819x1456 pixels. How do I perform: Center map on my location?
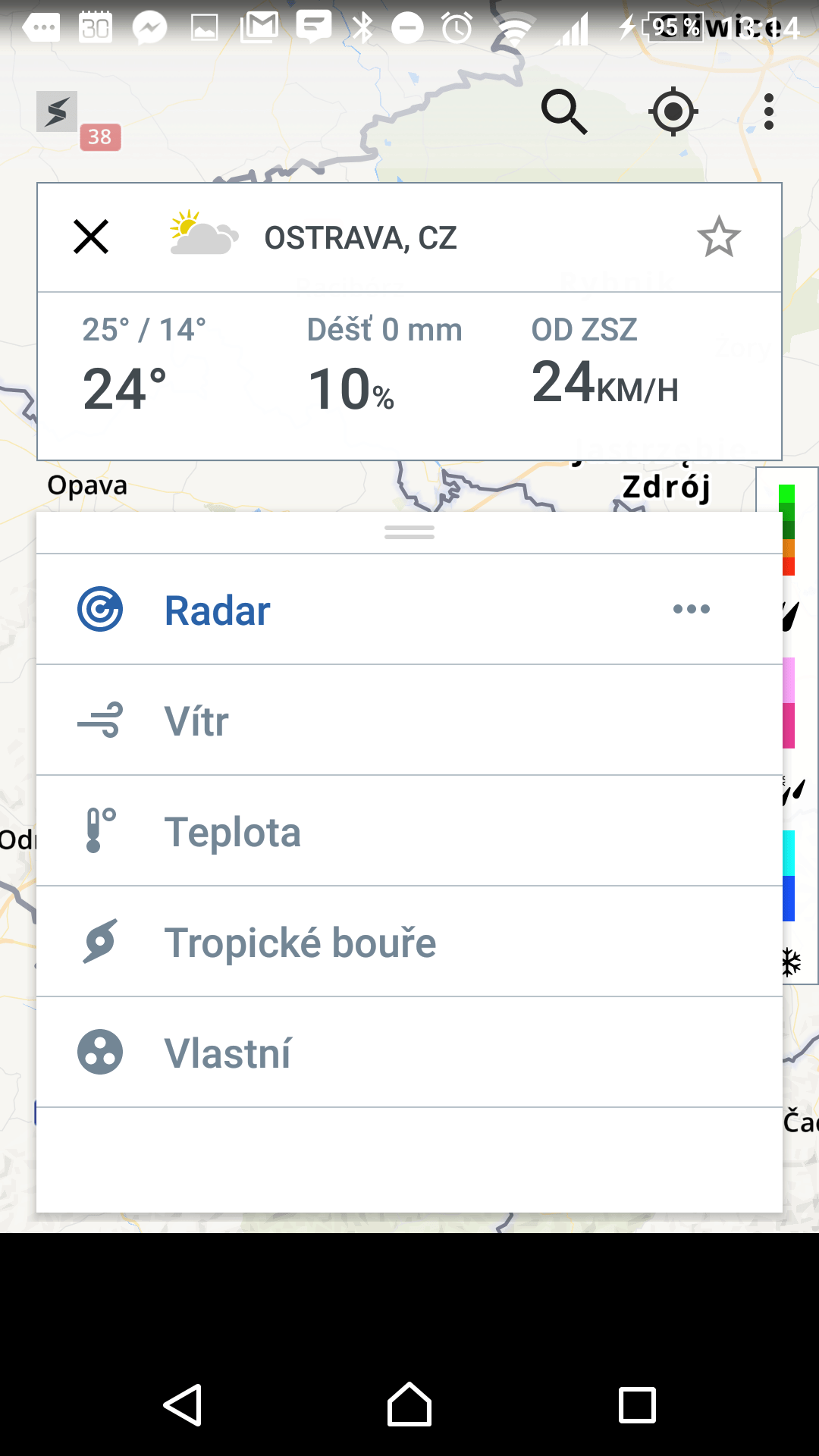[673, 111]
